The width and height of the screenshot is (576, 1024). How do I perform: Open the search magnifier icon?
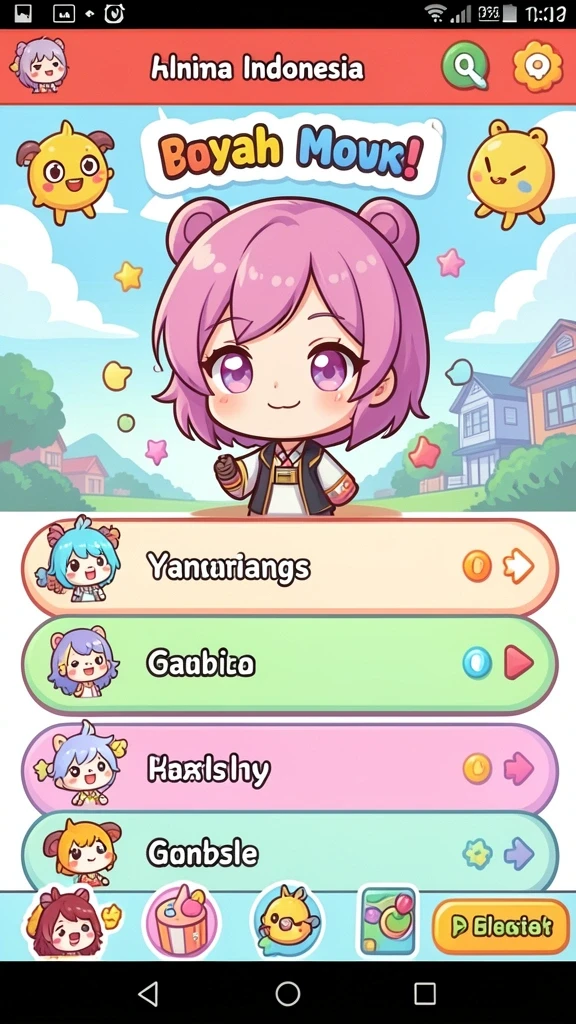465,67
